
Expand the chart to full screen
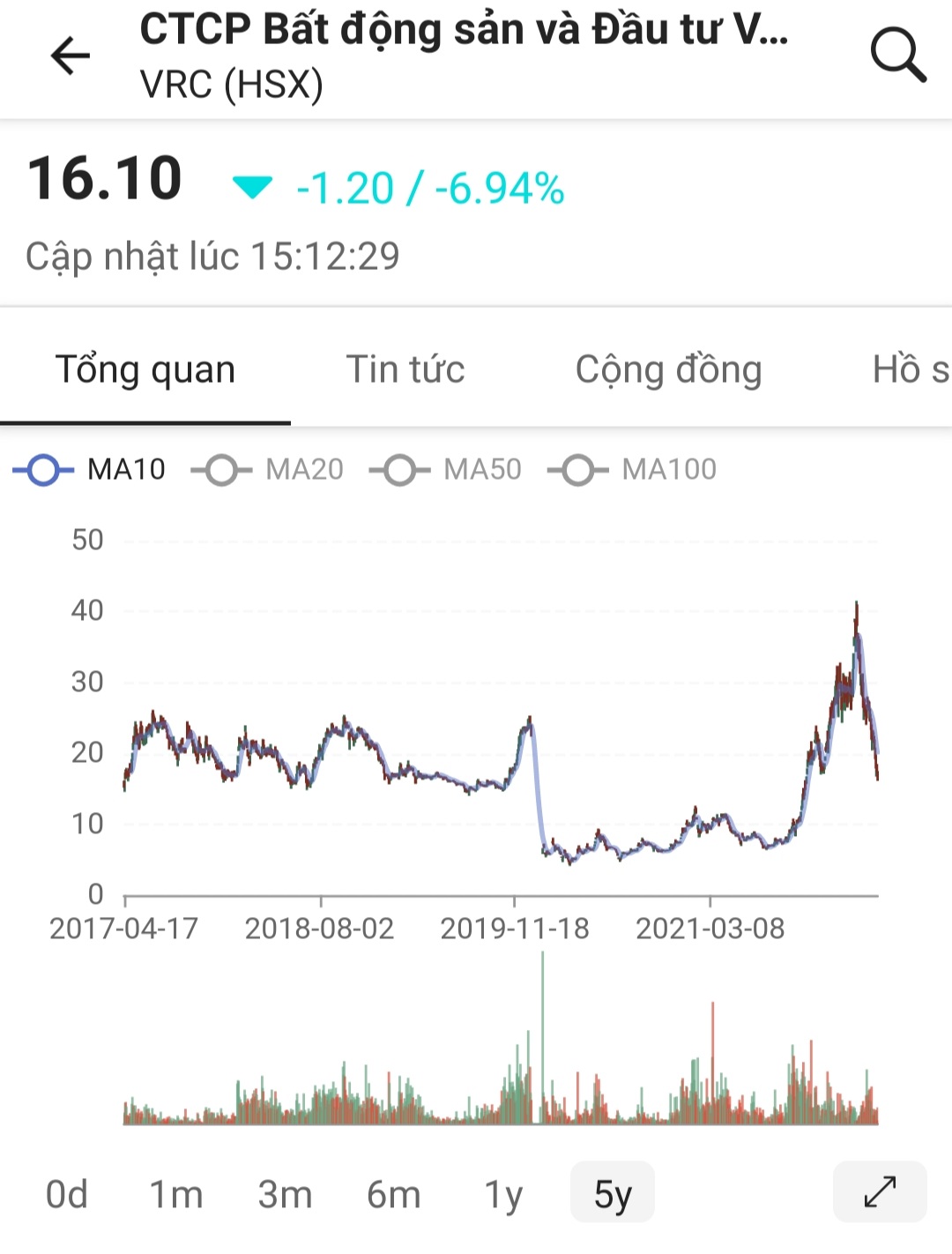click(880, 1192)
